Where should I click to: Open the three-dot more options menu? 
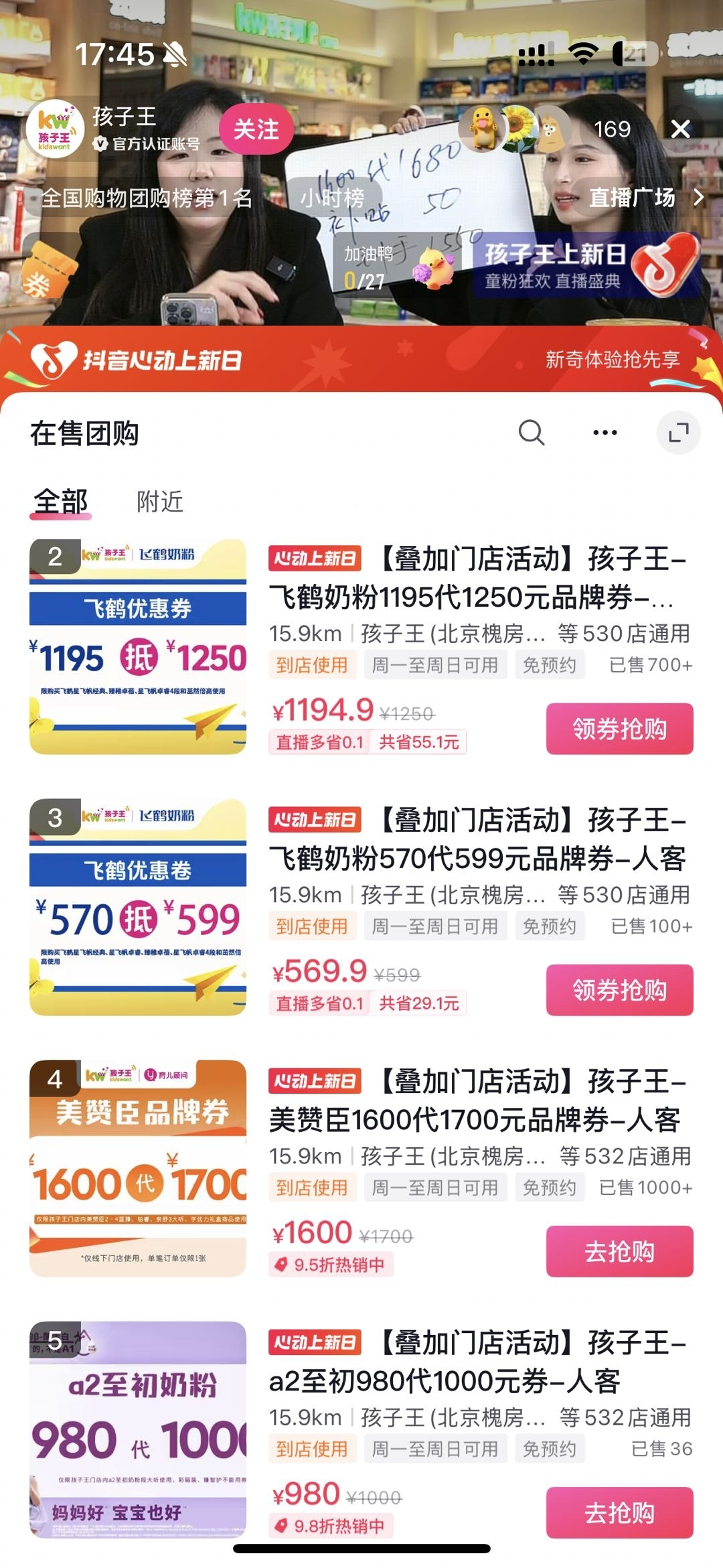point(605,432)
